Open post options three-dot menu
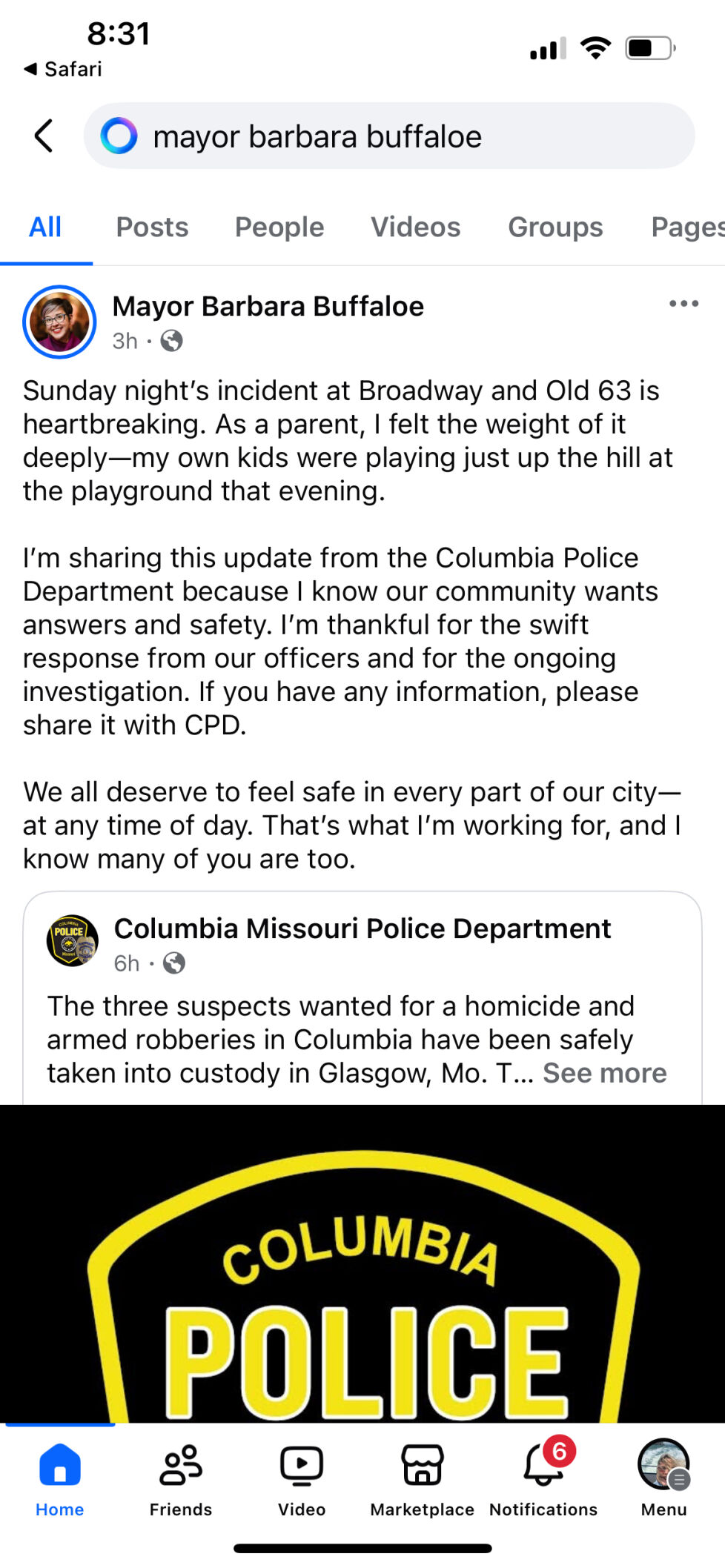The height and width of the screenshot is (1568, 725). (x=683, y=304)
